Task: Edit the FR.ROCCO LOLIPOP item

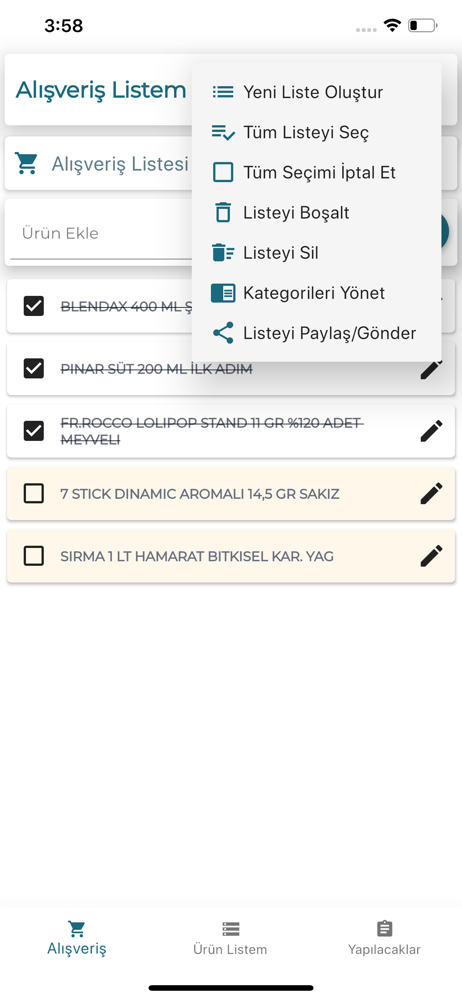Action: [x=431, y=431]
